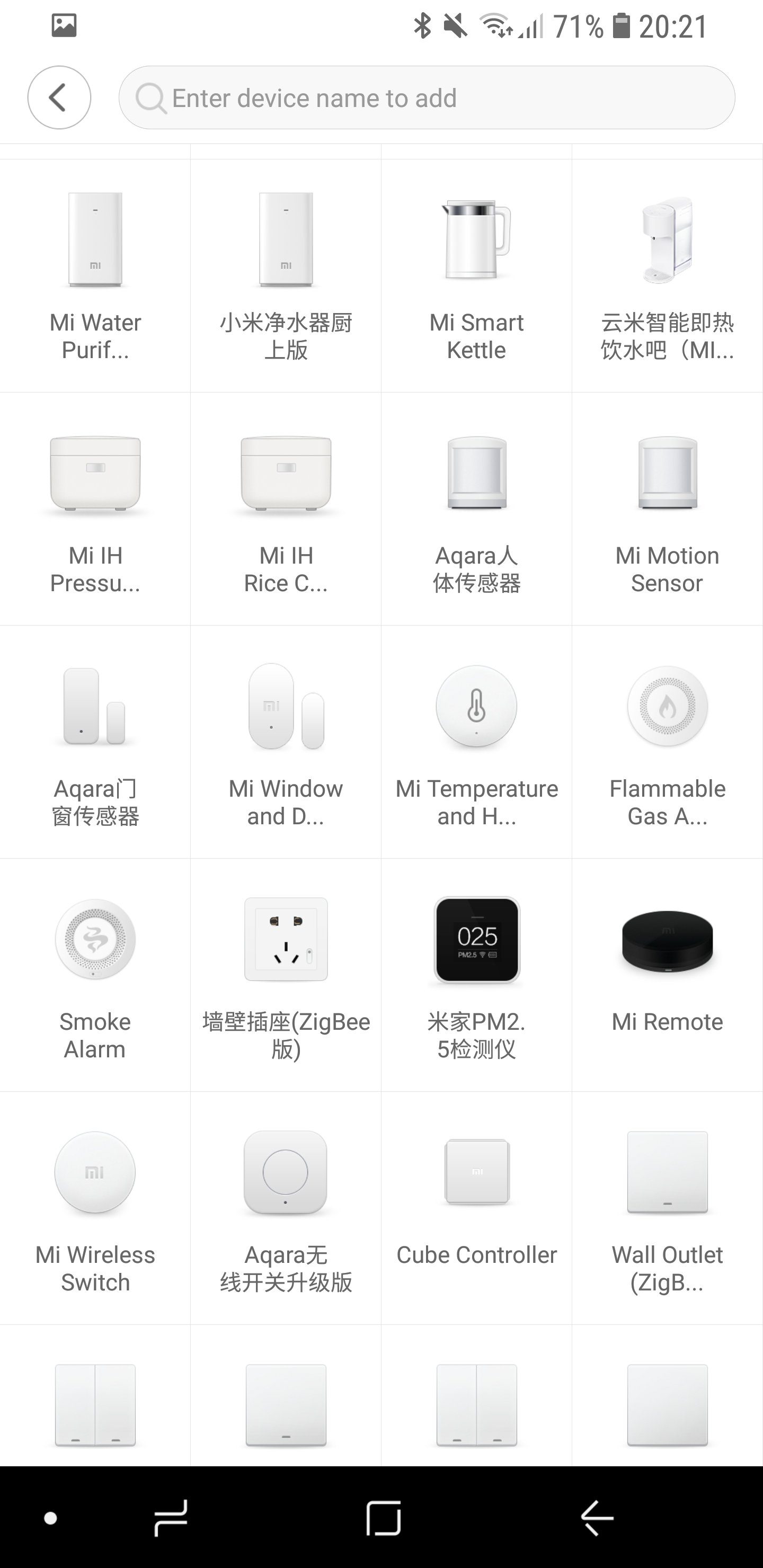The height and width of the screenshot is (1568, 763).
Task: Open the Flammable Gas Alarm tile
Action: point(667,742)
